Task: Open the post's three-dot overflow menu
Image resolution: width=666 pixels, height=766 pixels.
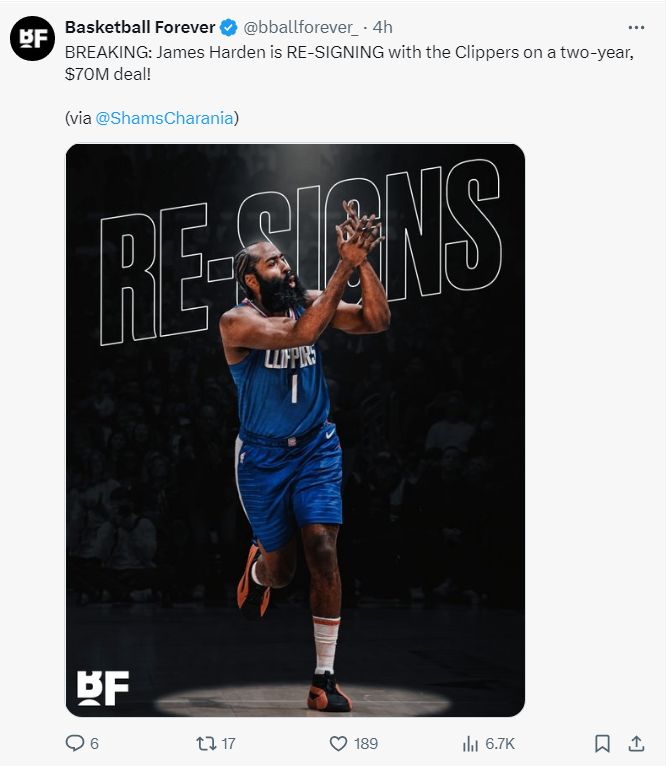Action: pos(635,27)
